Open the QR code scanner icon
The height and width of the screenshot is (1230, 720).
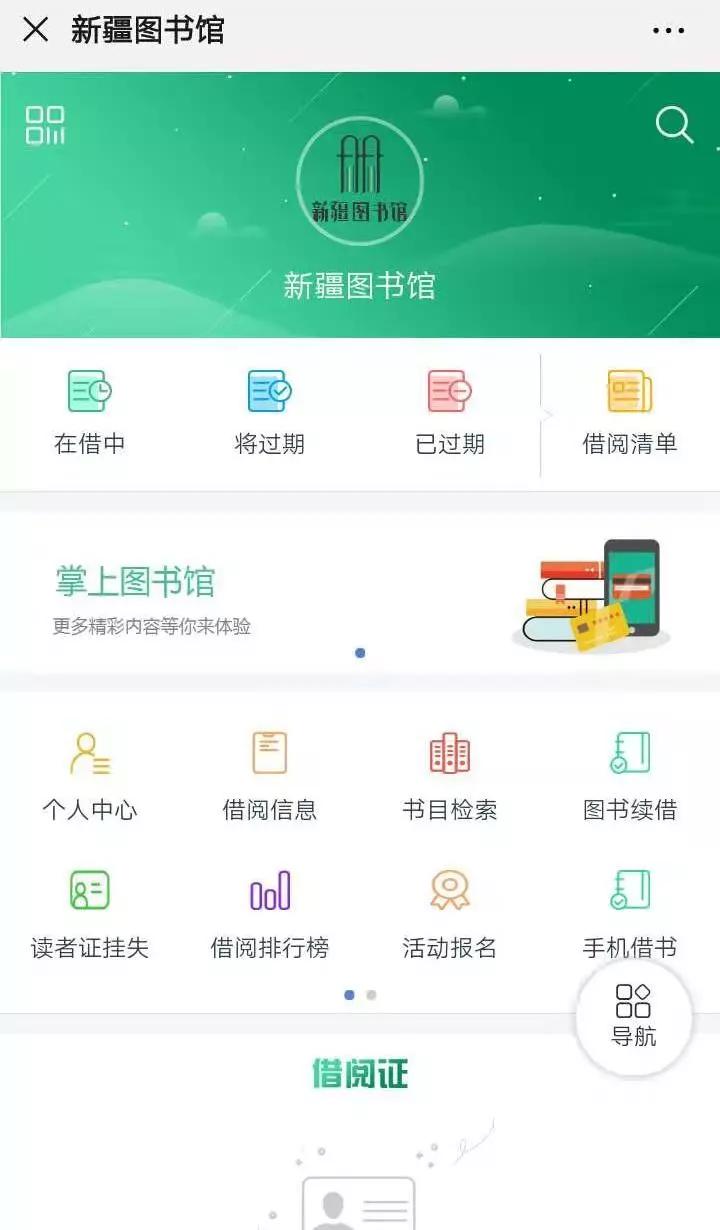[x=45, y=126]
